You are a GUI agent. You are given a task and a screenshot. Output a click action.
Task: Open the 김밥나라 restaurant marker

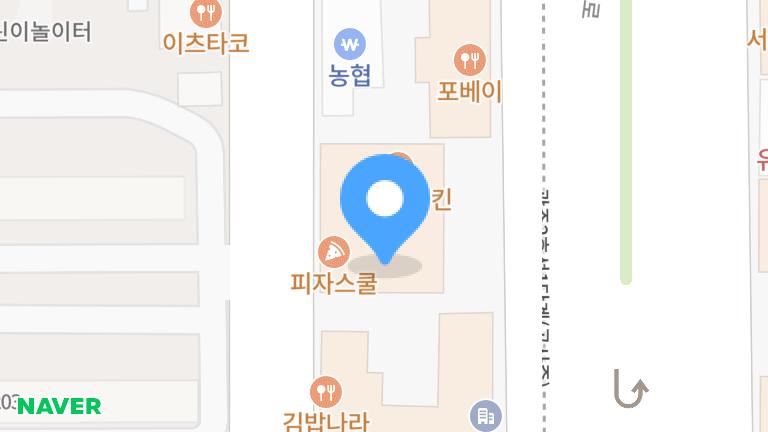point(326,392)
